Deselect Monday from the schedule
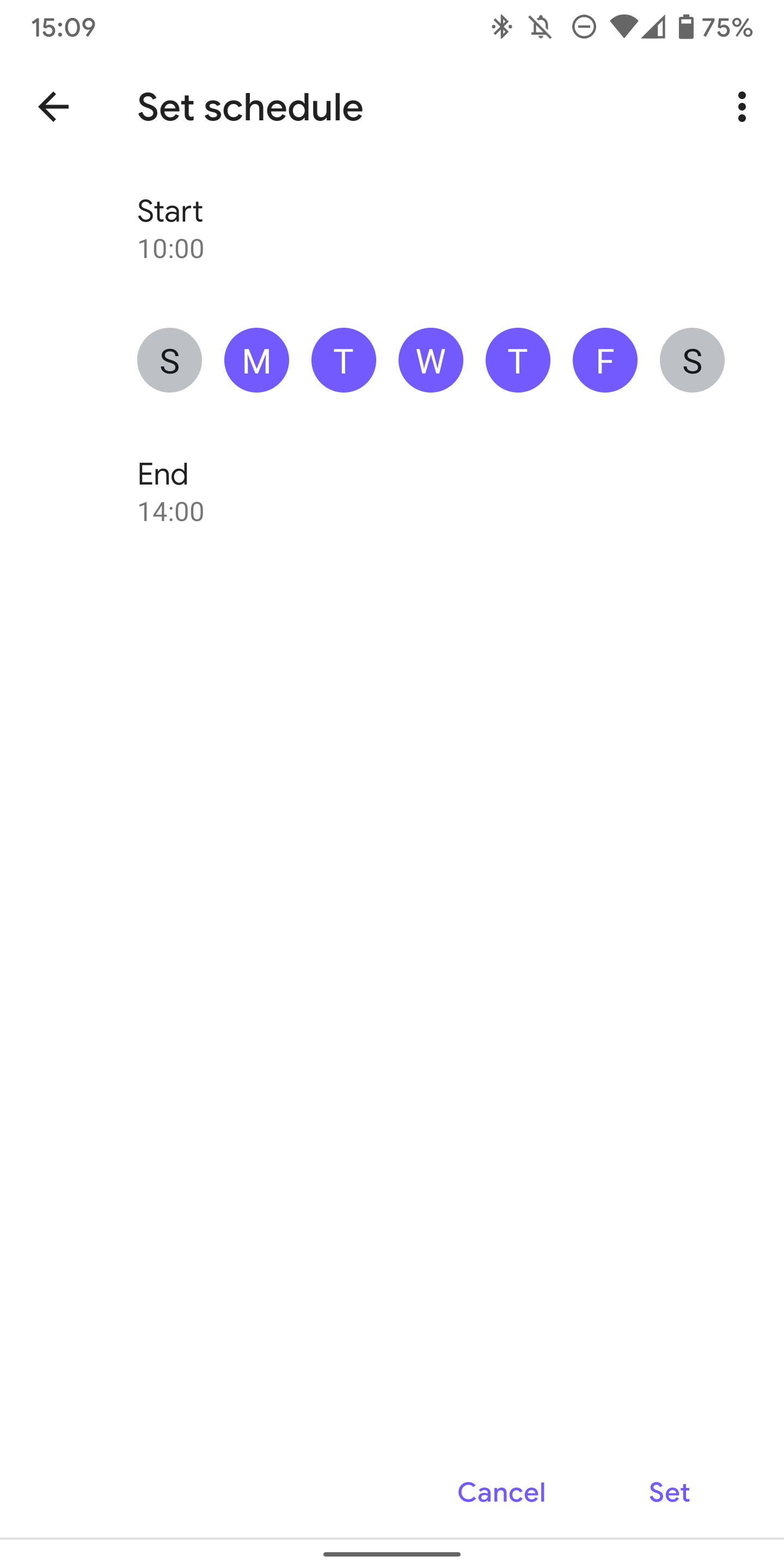The width and height of the screenshot is (784, 1568). [256, 360]
